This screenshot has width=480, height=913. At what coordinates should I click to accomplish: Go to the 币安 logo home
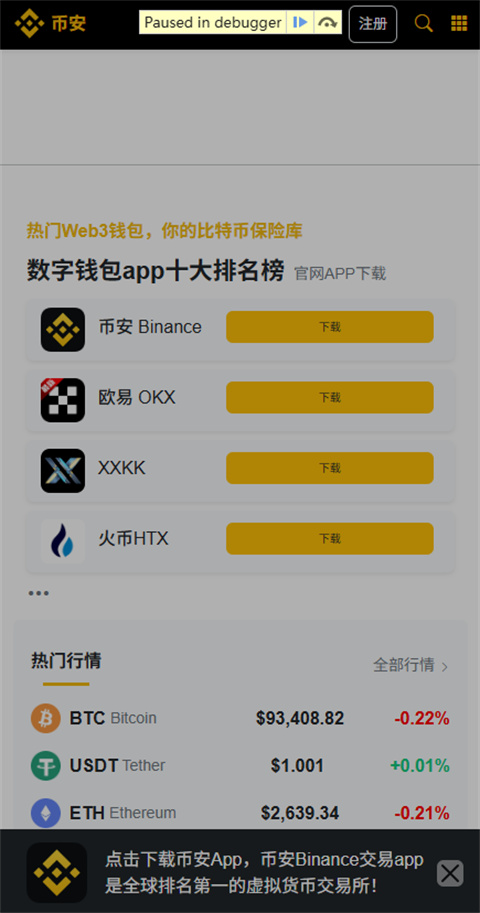[50, 23]
